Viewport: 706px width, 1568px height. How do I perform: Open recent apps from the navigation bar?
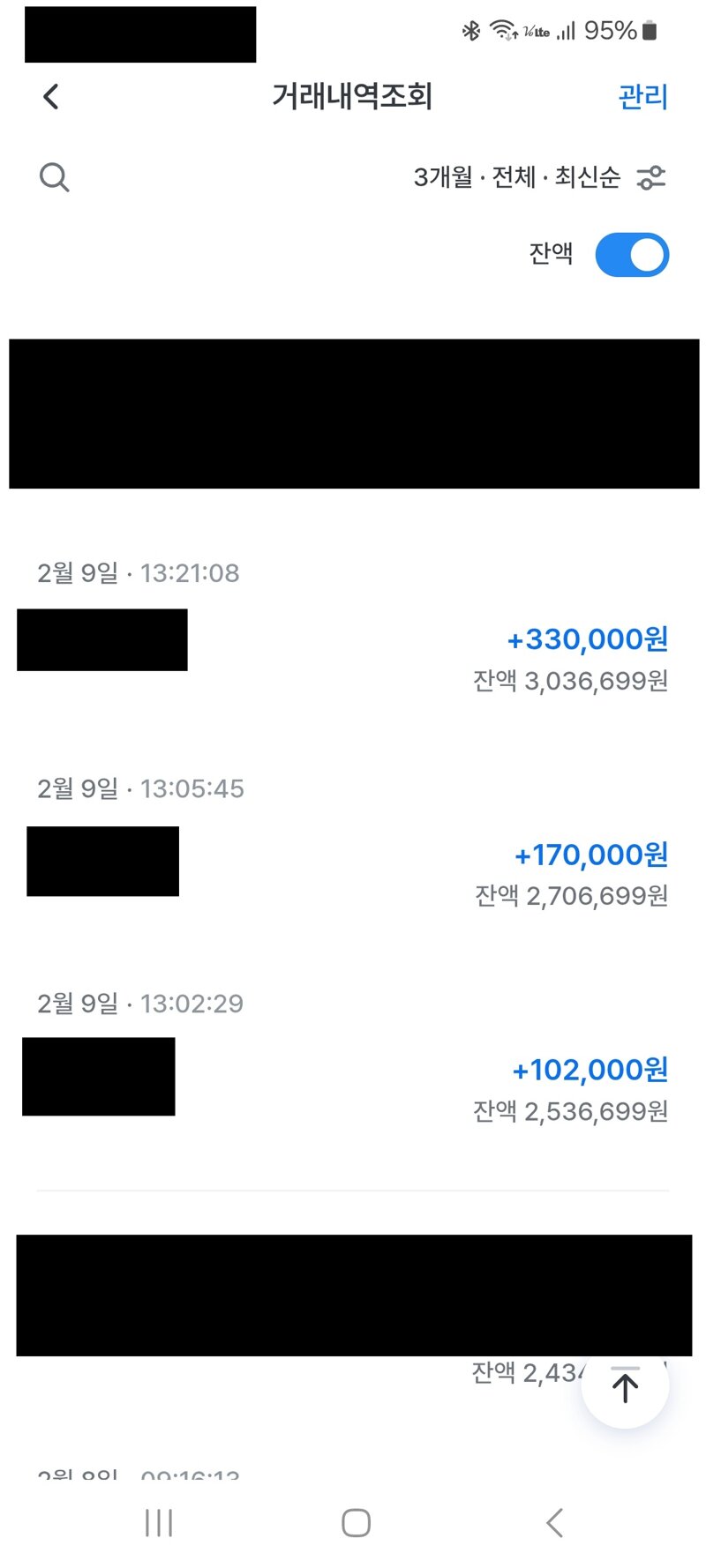[159, 1523]
